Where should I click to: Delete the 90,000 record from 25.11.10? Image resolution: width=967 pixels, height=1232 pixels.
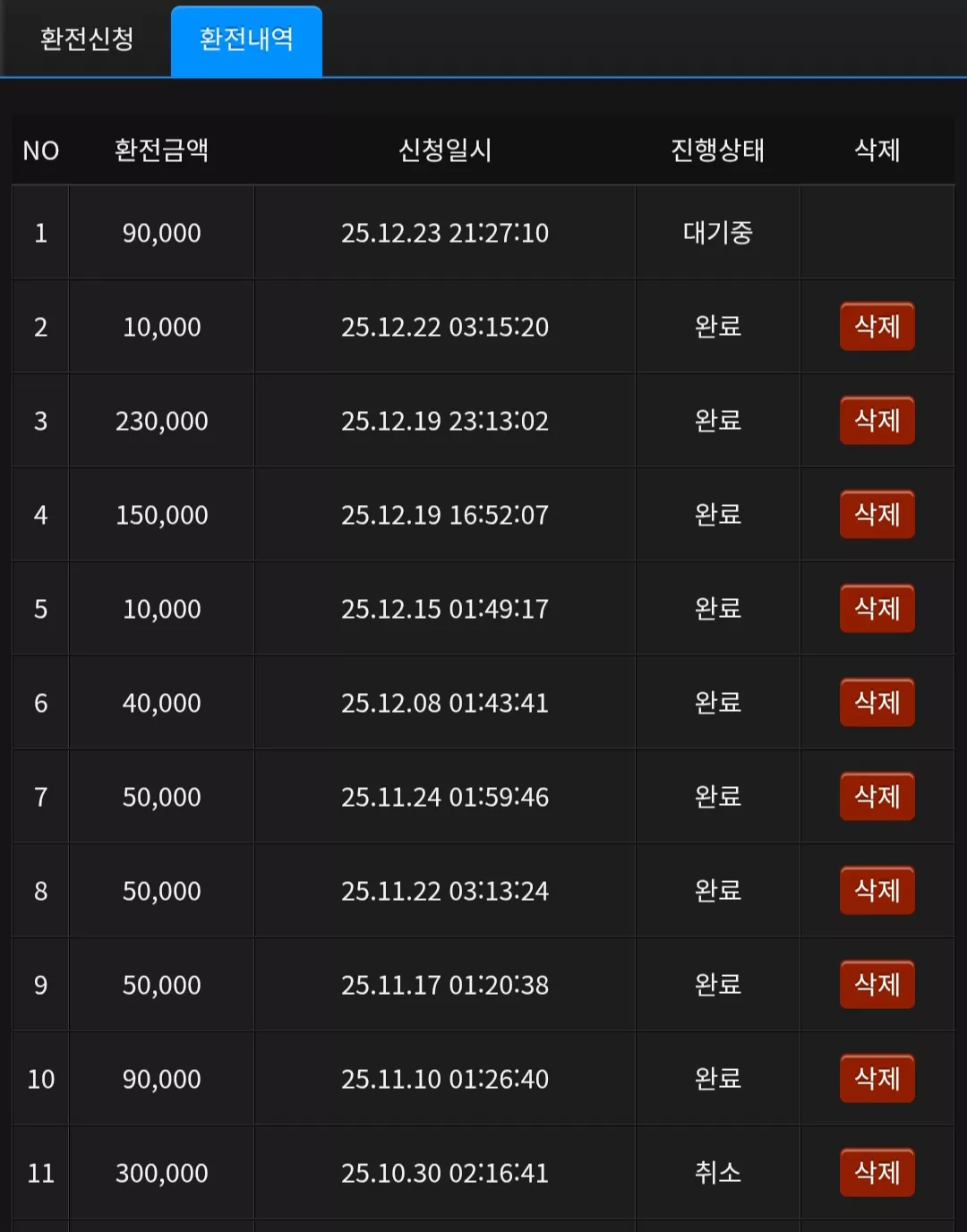point(877,1078)
